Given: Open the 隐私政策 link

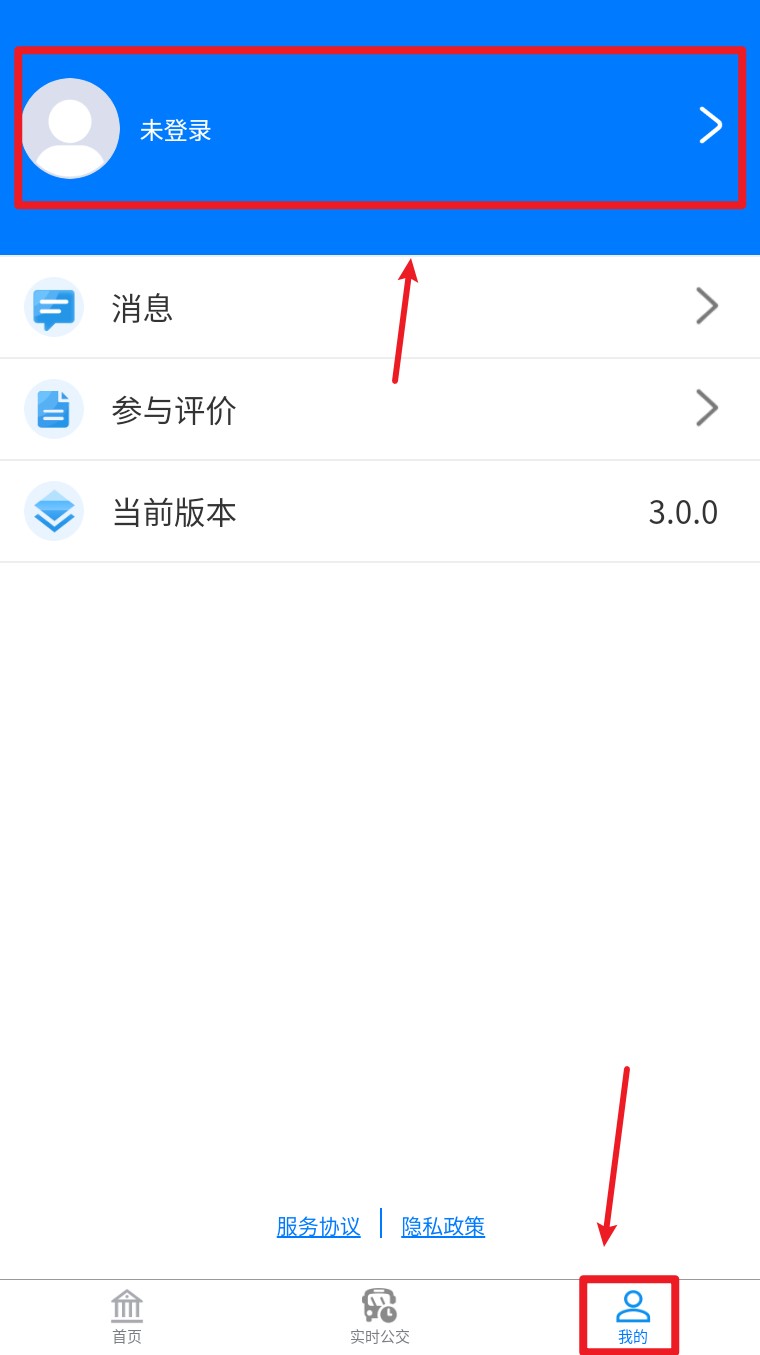Looking at the screenshot, I should (x=443, y=1226).
